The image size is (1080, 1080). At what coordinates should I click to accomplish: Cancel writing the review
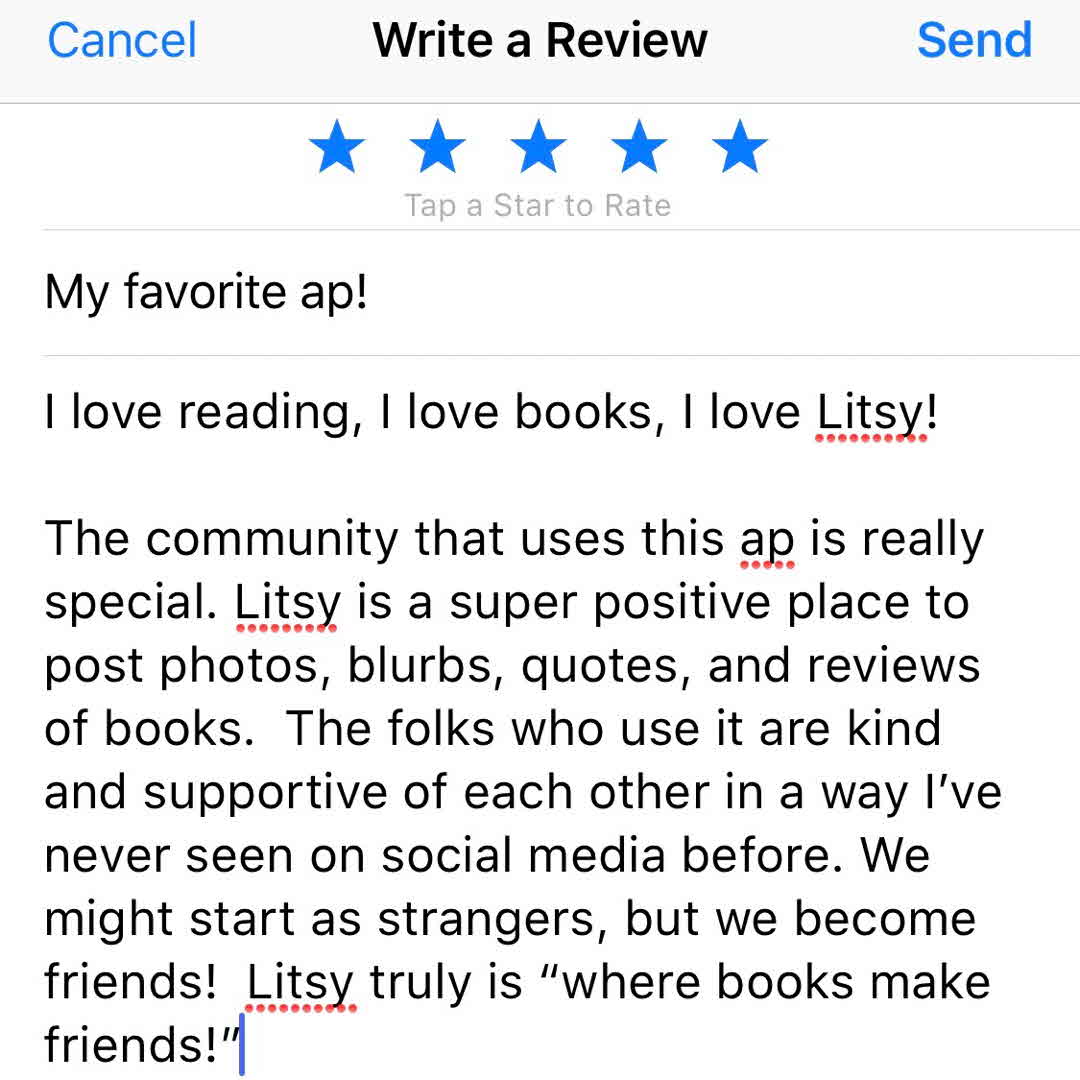pos(122,41)
